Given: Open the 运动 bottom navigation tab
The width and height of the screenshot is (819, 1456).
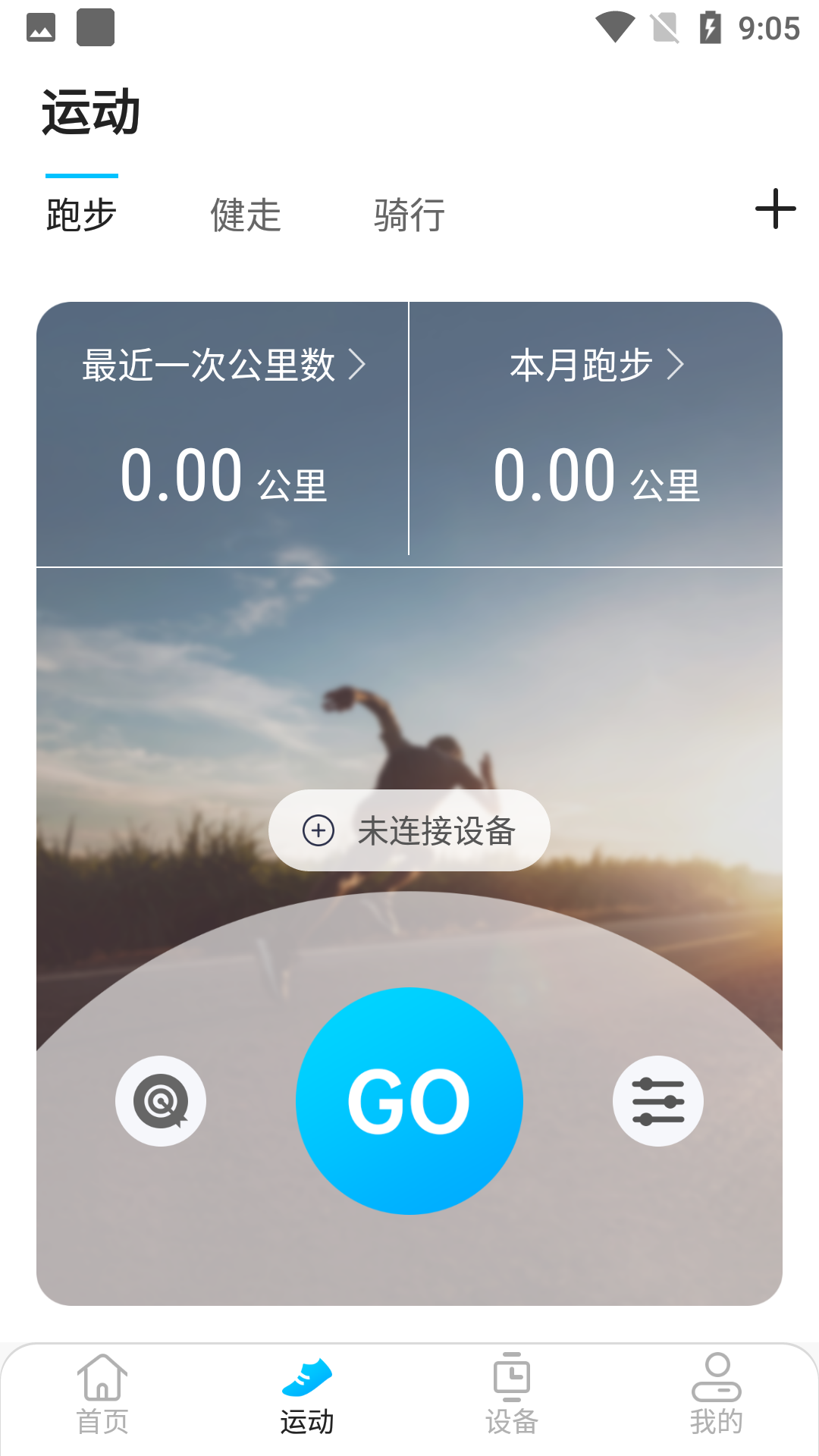Looking at the screenshot, I should [307, 1395].
